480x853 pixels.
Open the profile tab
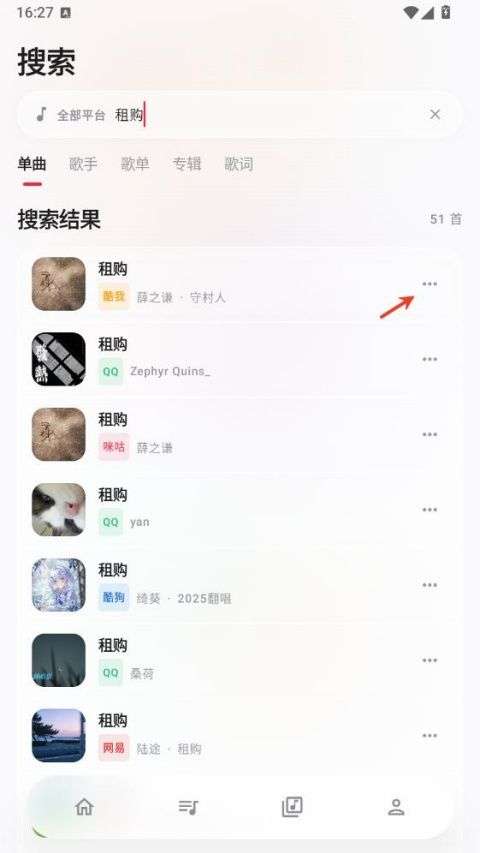coord(396,807)
